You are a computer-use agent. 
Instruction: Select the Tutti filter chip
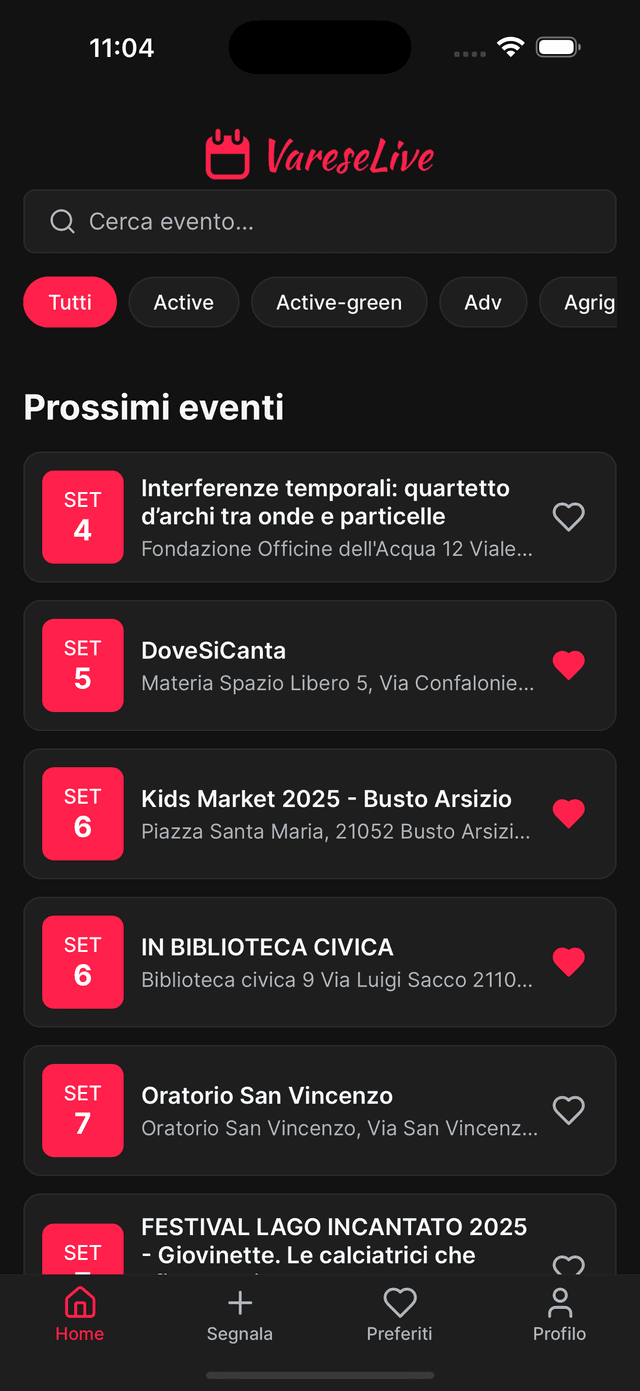tap(70, 302)
